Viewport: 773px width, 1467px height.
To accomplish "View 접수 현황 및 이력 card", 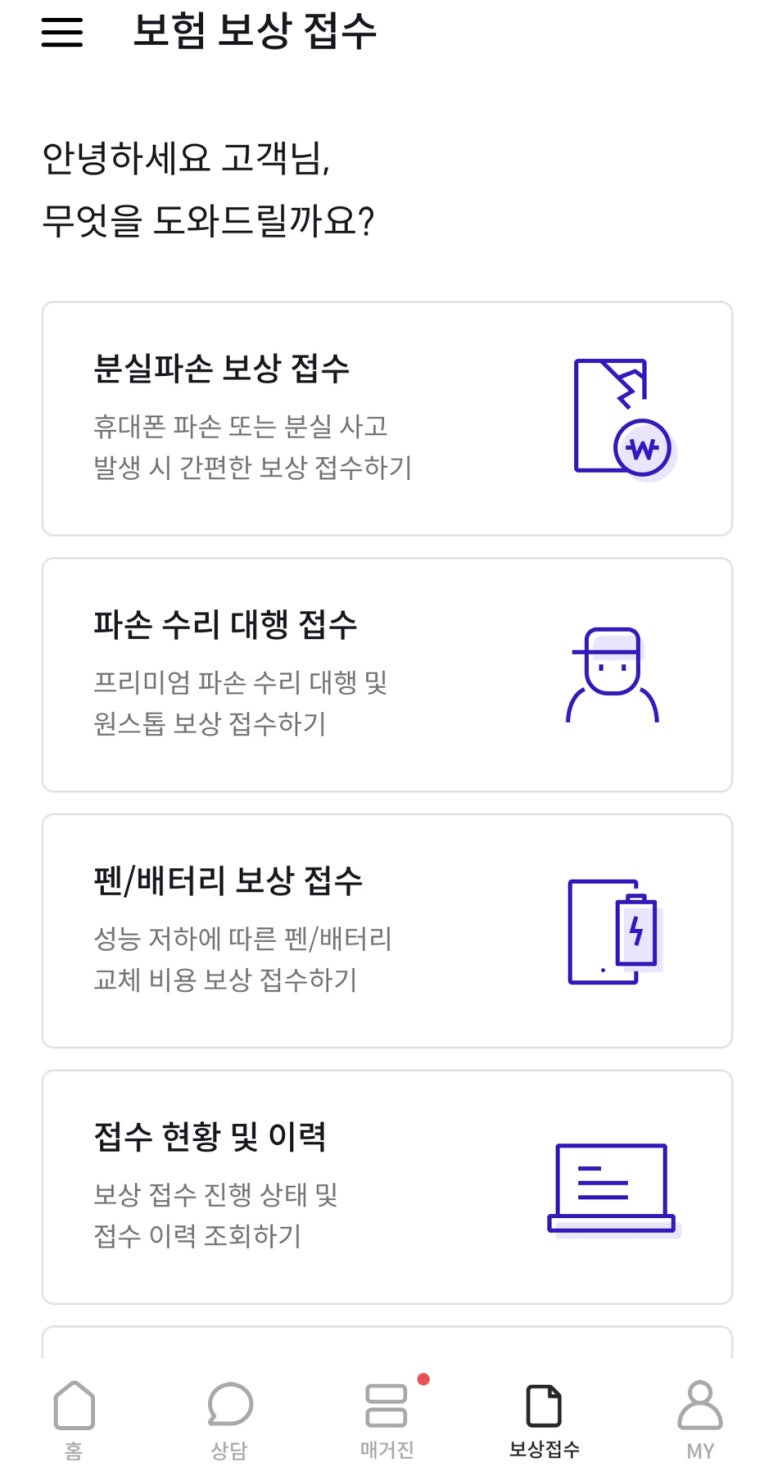I will click(387, 1187).
